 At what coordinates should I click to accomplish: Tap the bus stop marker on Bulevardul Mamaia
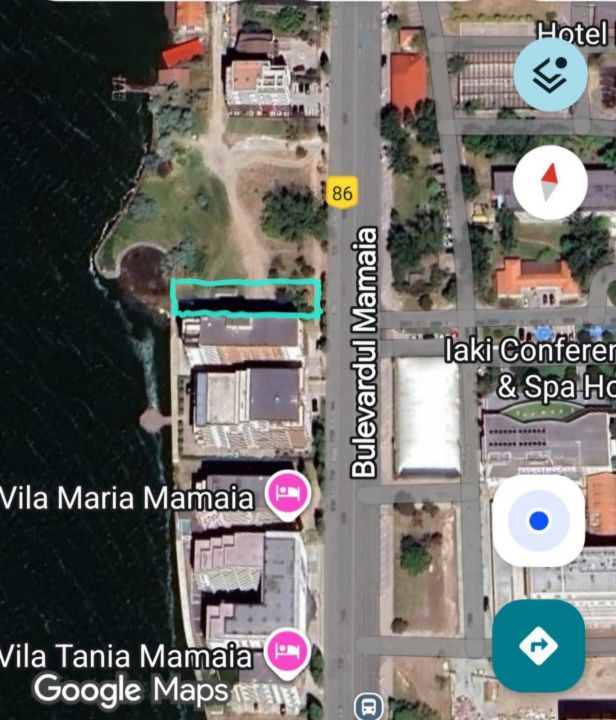pos(368,706)
